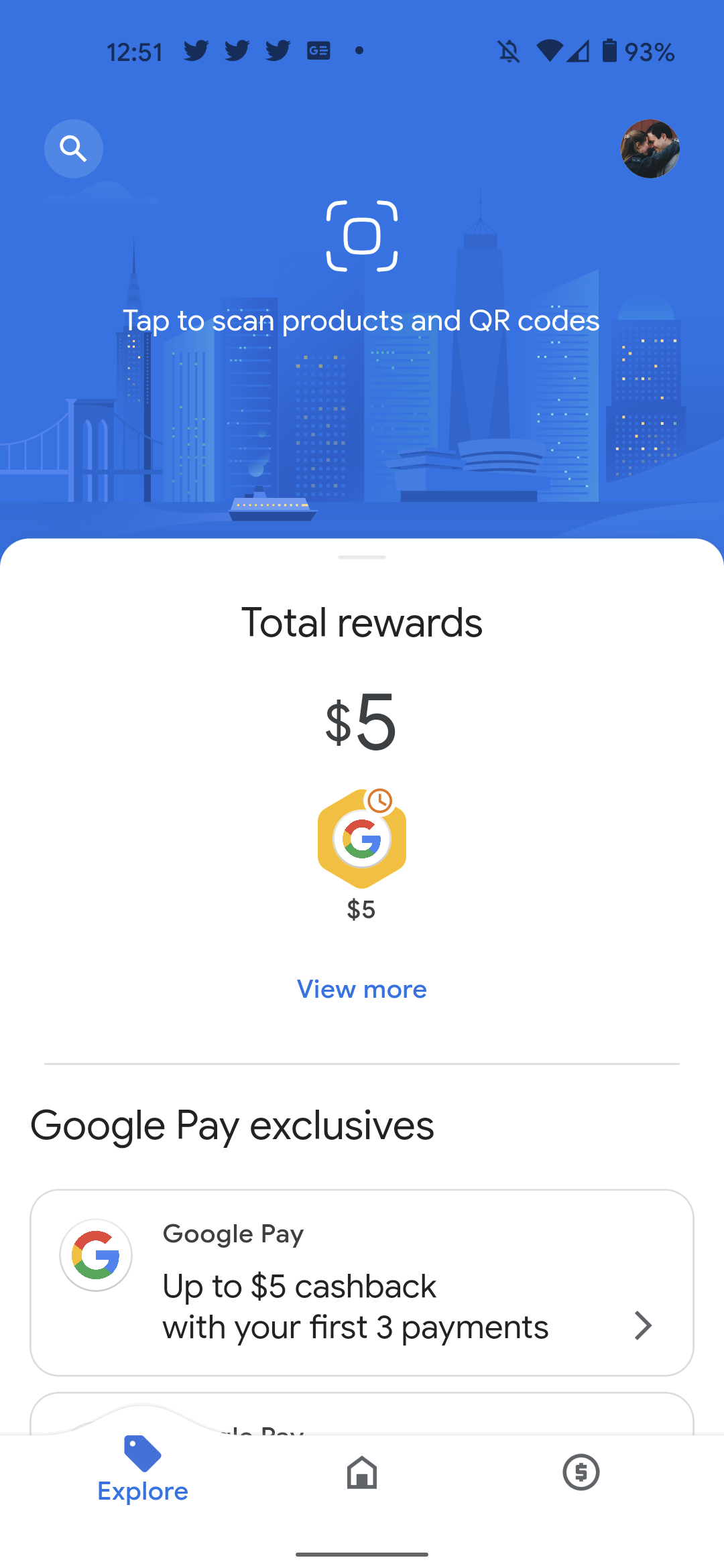Select the Google Pay logo in the exclusives card

click(x=96, y=1256)
